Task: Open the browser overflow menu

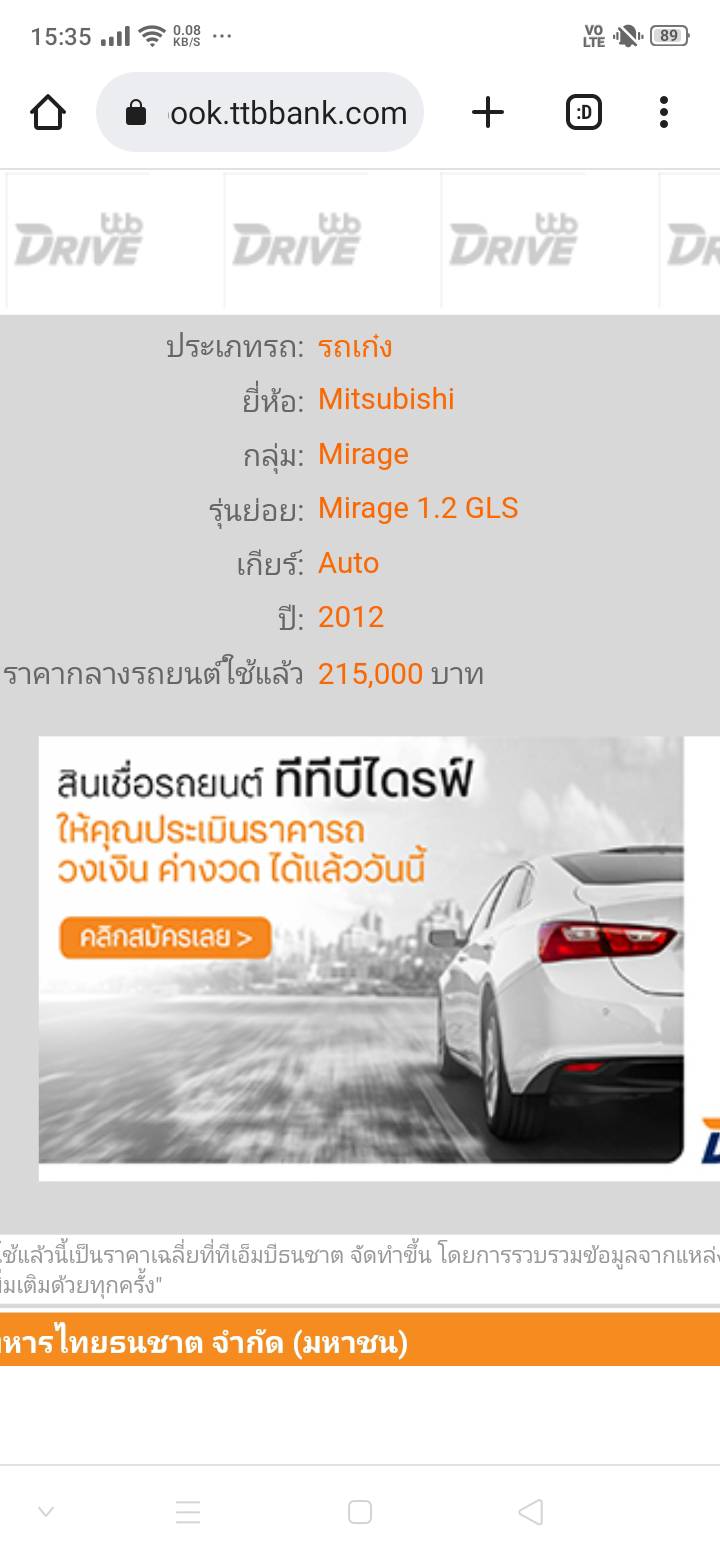Action: point(663,113)
